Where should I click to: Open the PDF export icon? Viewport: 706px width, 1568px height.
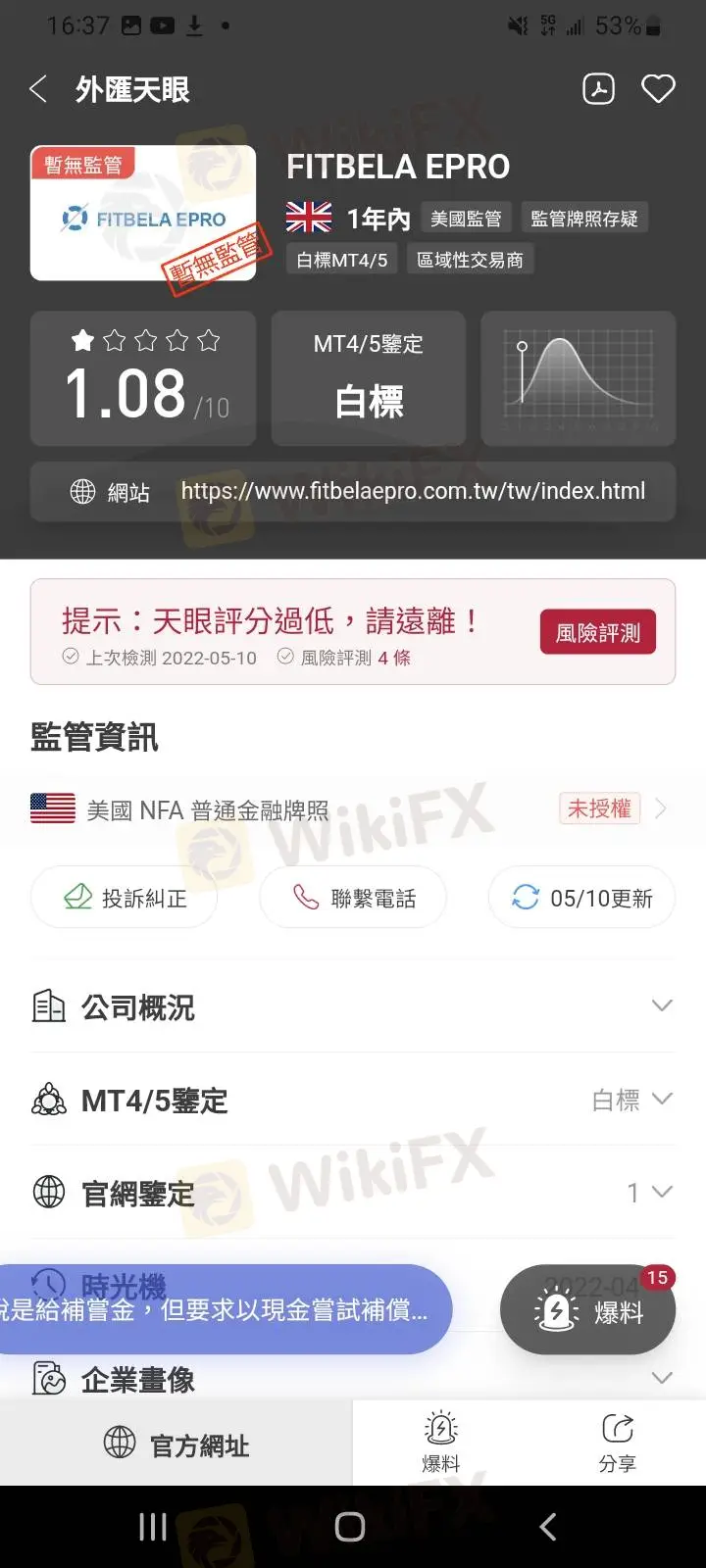click(x=598, y=89)
